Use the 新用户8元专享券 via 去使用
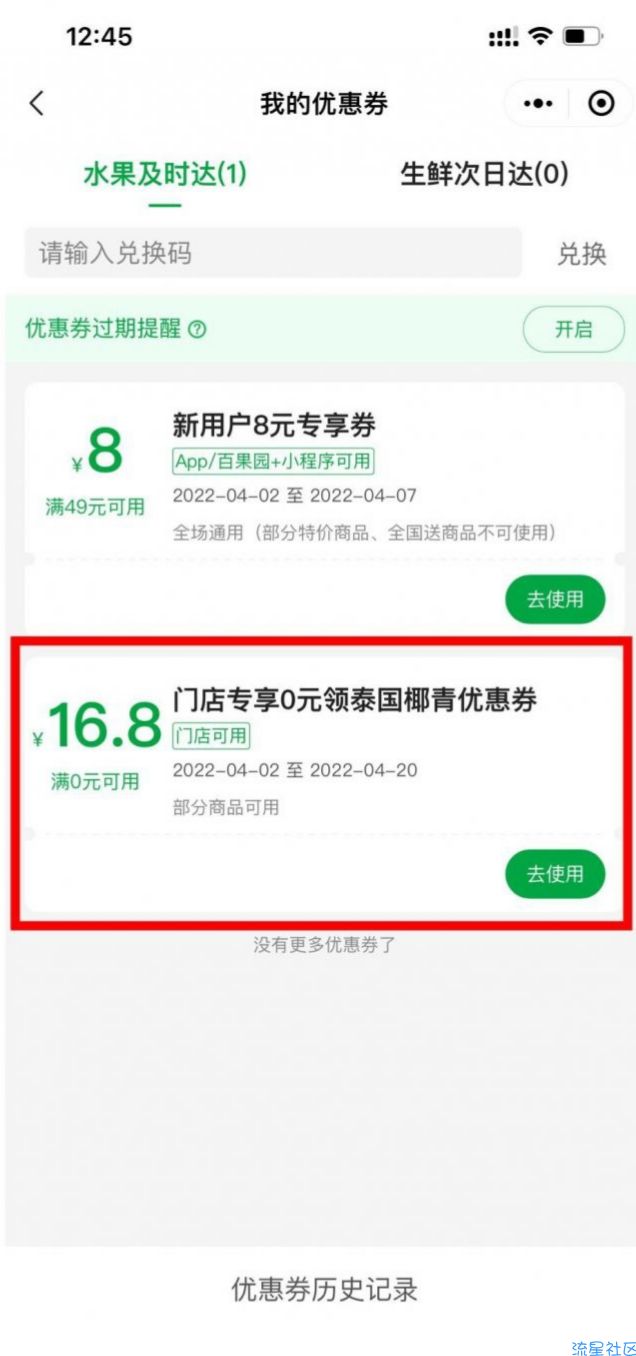Viewport: 636px width, 1356px height. click(555, 600)
